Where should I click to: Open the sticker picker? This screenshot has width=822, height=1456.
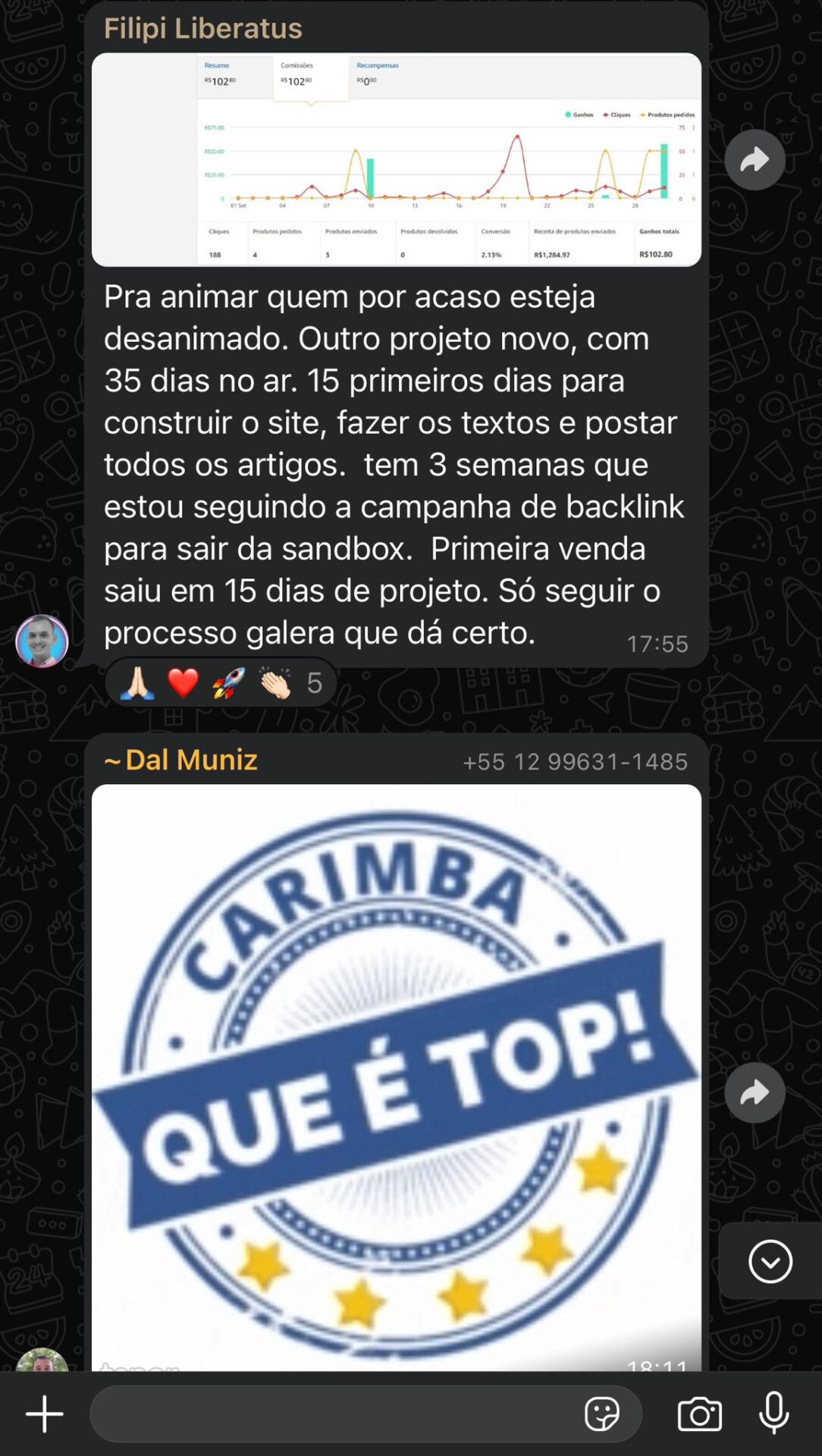(x=602, y=1414)
